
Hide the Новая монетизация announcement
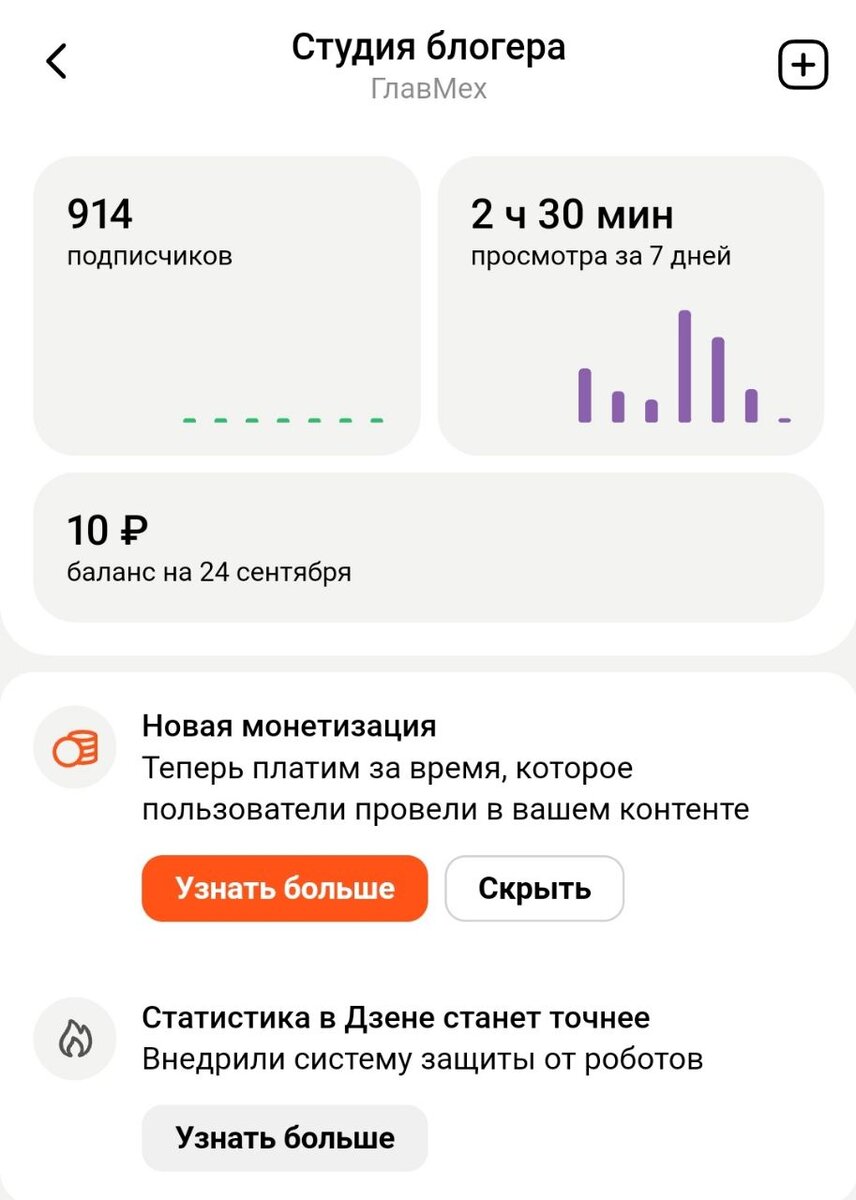tap(535, 888)
